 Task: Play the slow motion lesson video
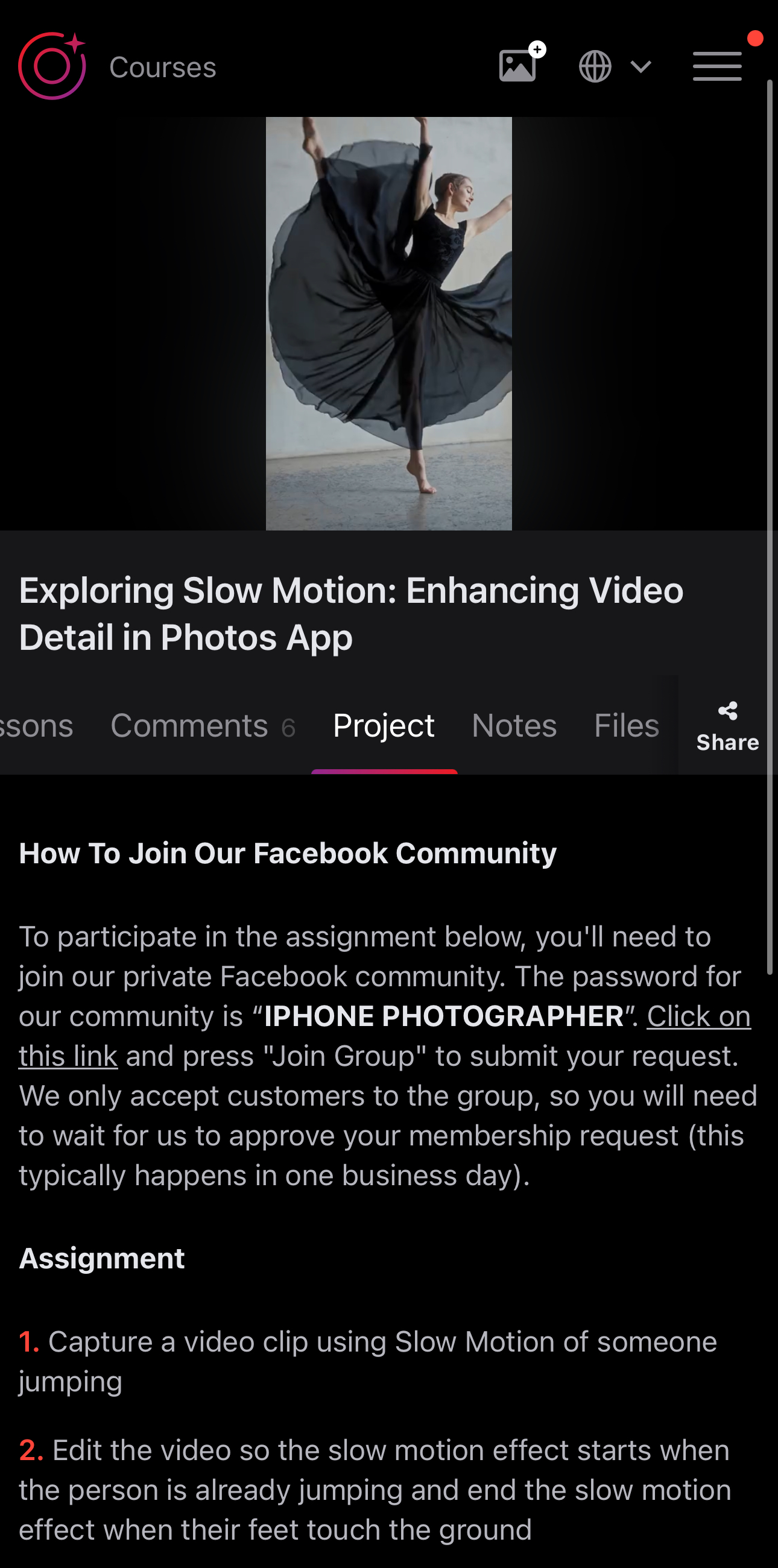pyautogui.click(x=388, y=323)
